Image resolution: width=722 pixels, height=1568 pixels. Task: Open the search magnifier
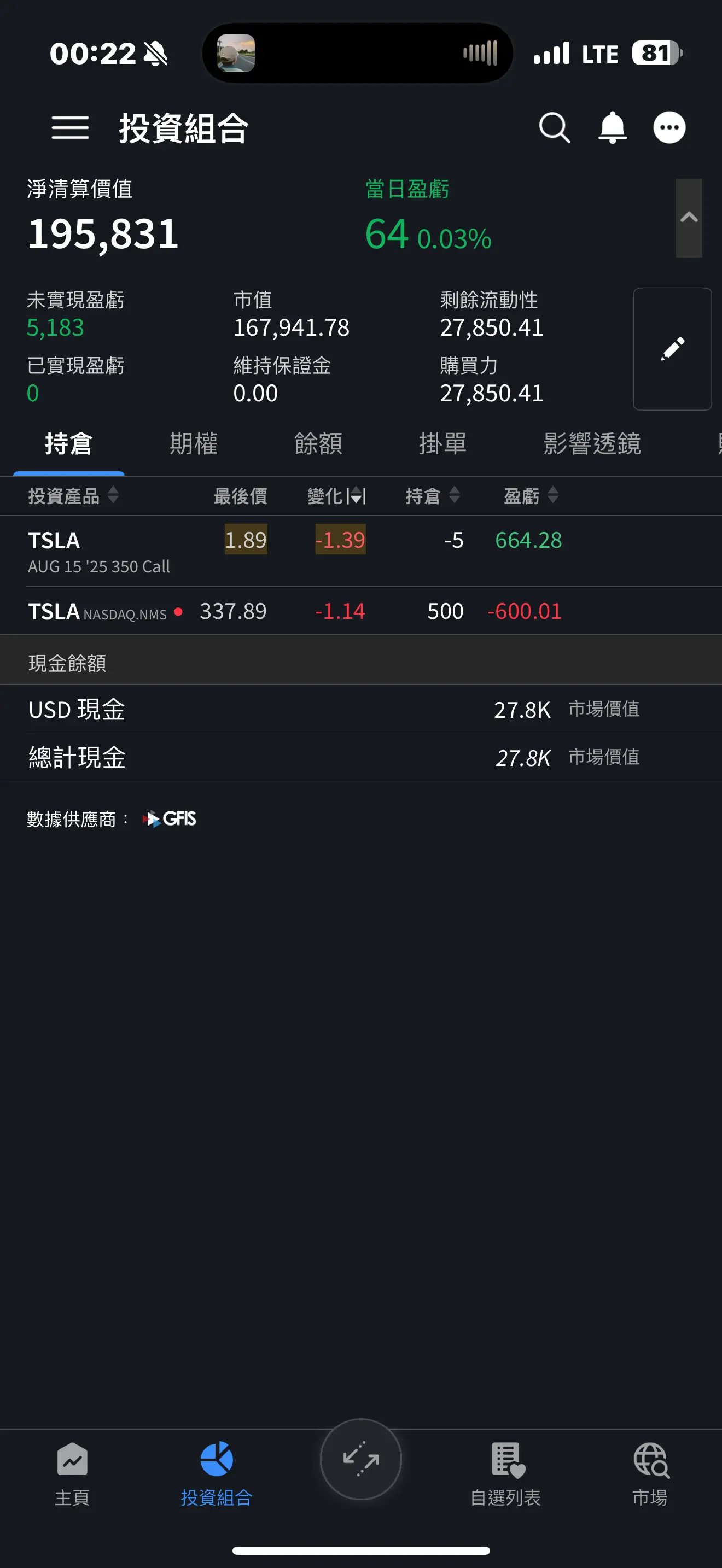tap(555, 128)
